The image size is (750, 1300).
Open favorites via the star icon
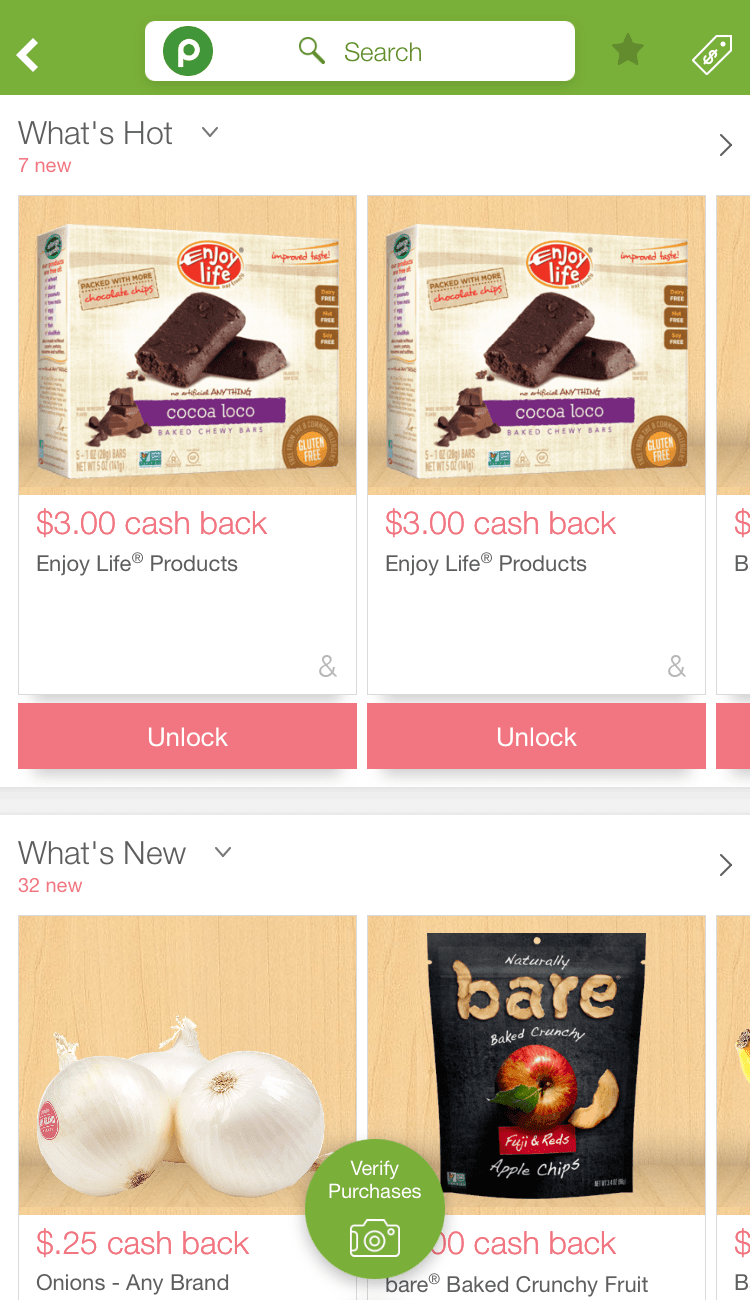[628, 50]
